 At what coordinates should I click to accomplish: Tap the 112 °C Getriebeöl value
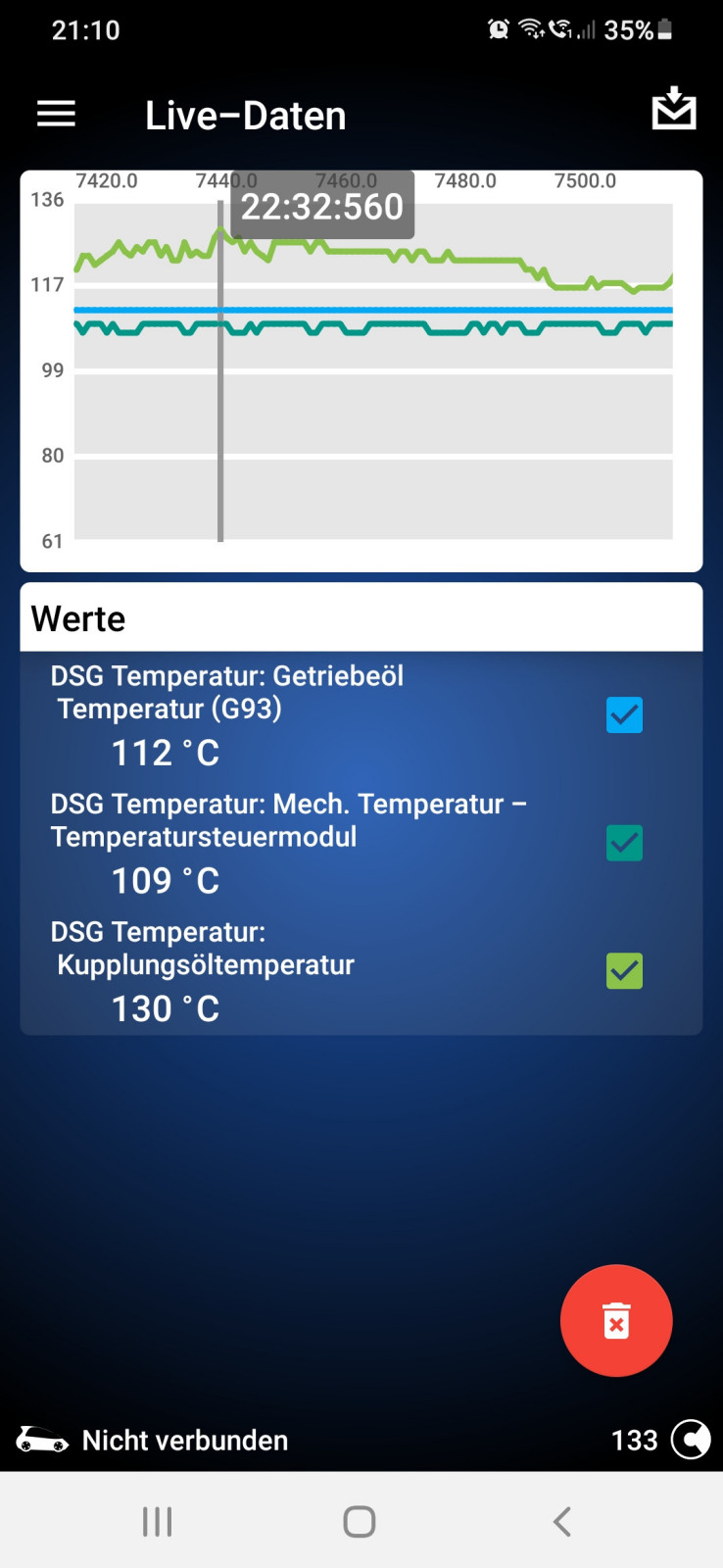[164, 753]
